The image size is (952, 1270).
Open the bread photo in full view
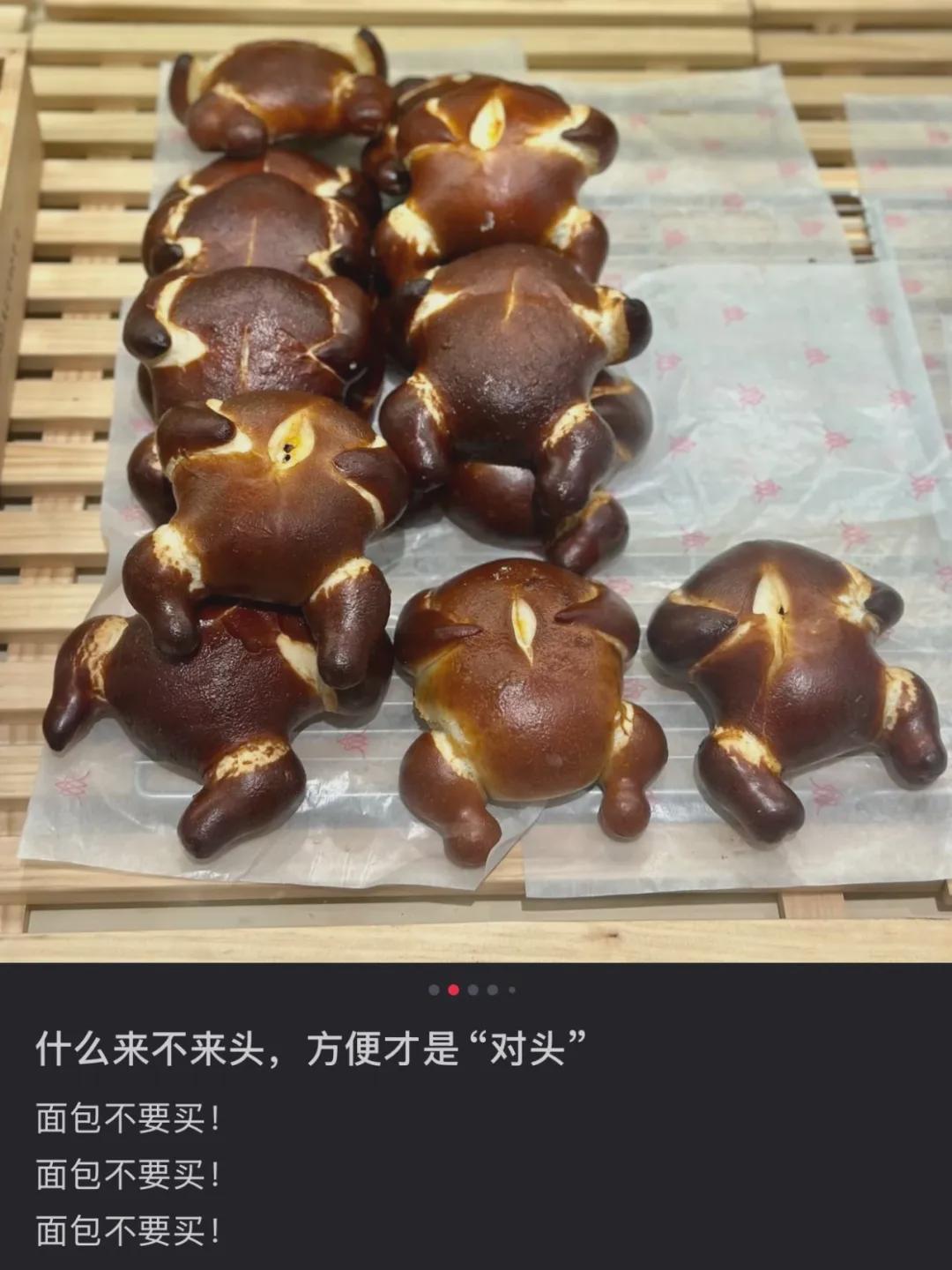(476, 481)
